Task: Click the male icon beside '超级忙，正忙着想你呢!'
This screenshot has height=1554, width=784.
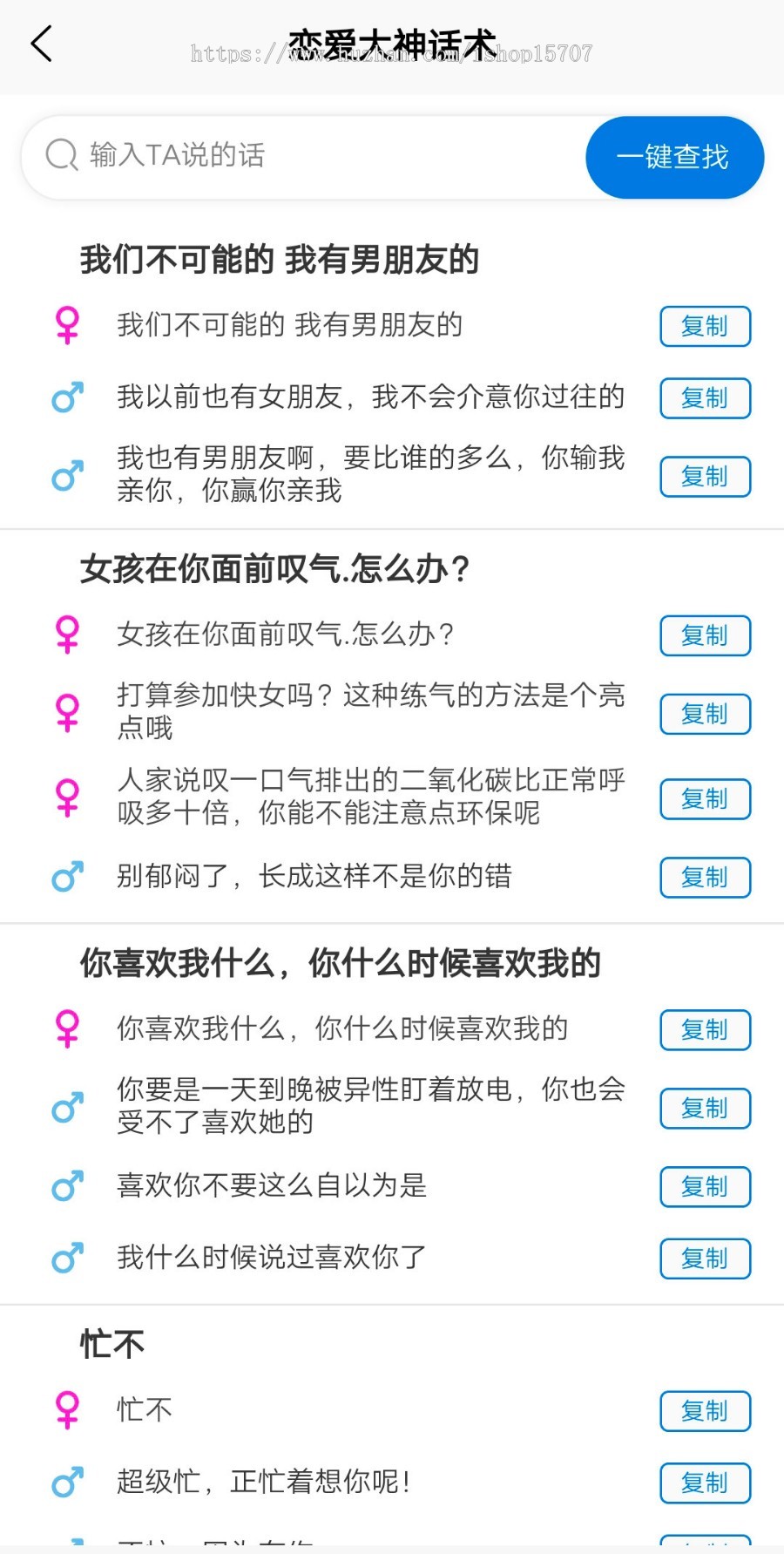Action: pos(67,1479)
